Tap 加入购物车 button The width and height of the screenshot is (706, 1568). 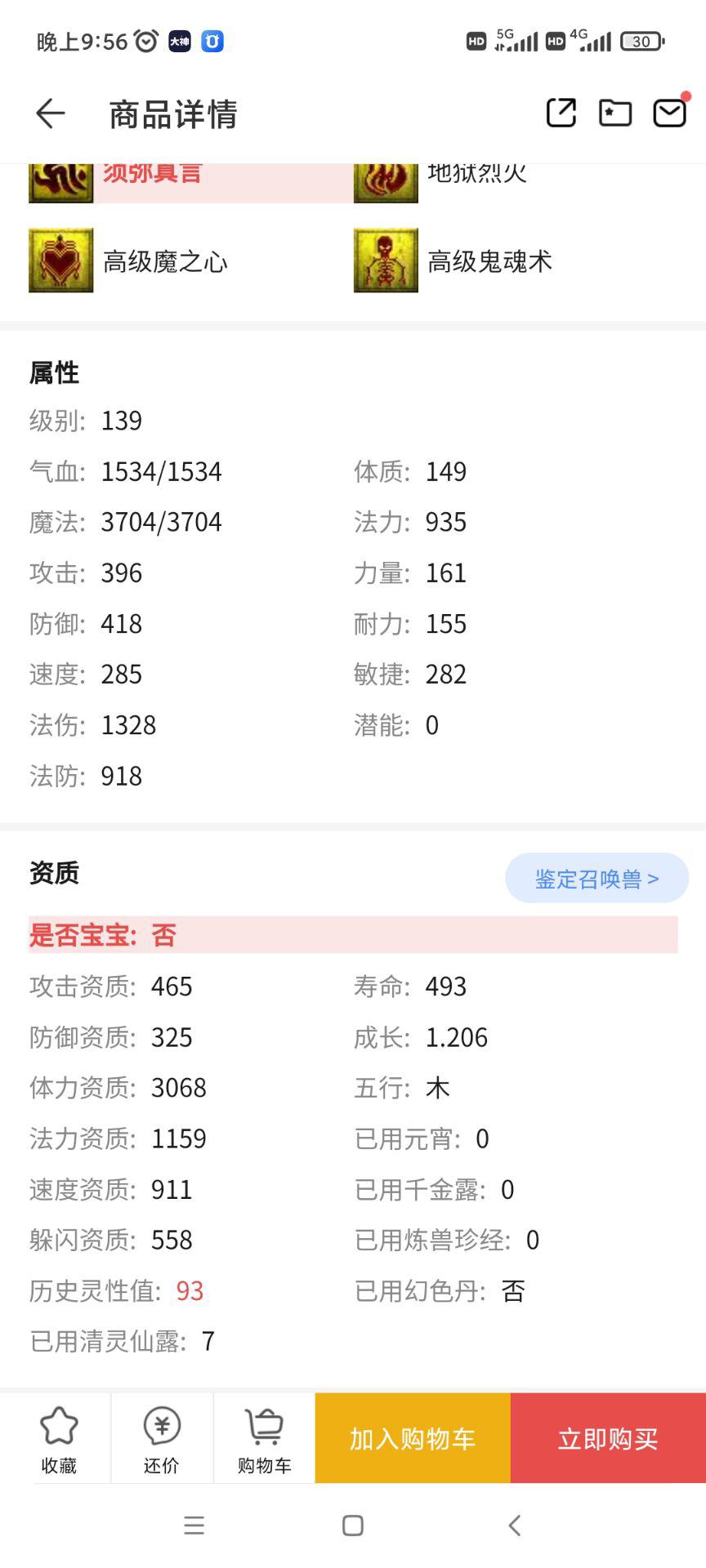[413, 1438]
